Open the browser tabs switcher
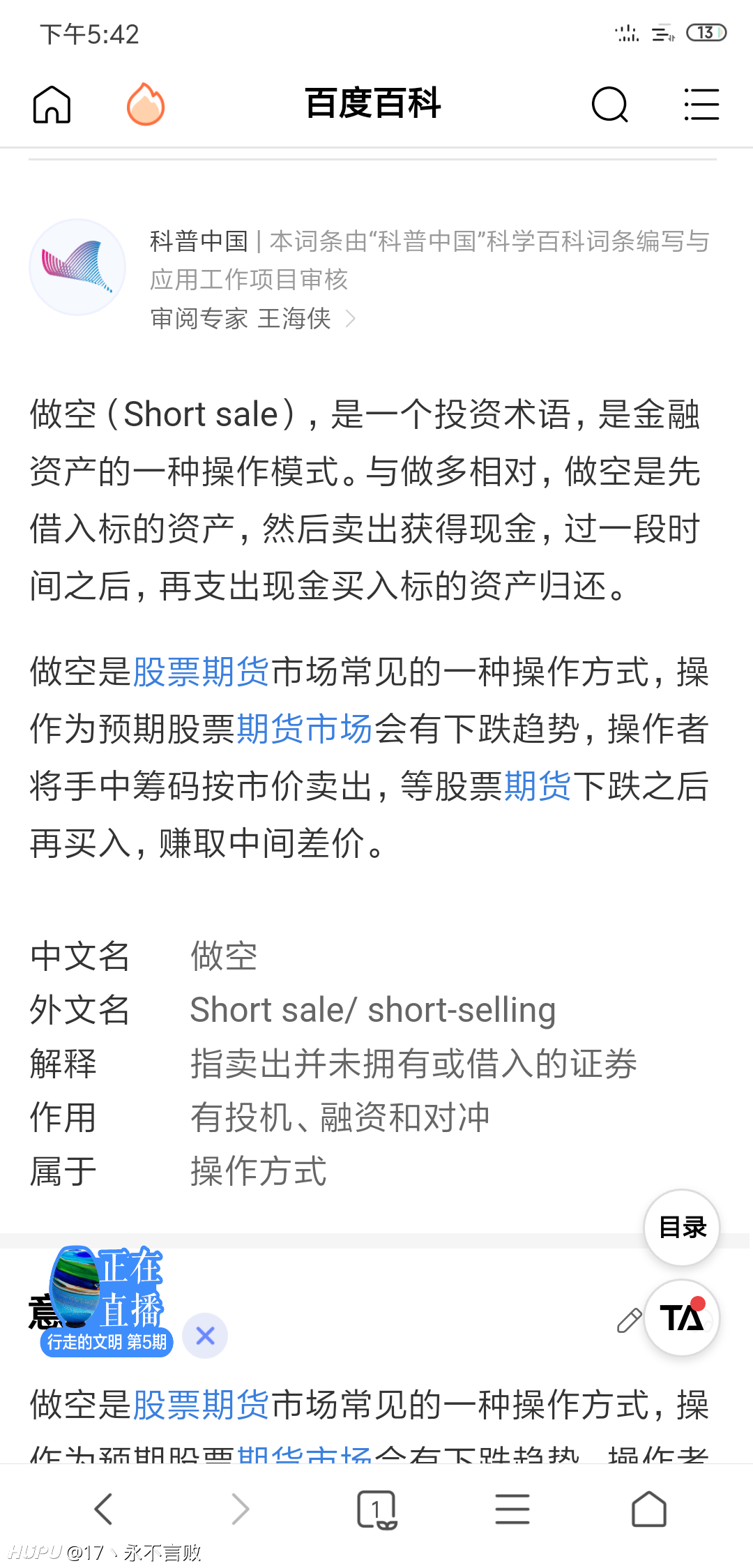Image resolution: width=753 pixels, height=1568 pixels. pos(376,1510)
